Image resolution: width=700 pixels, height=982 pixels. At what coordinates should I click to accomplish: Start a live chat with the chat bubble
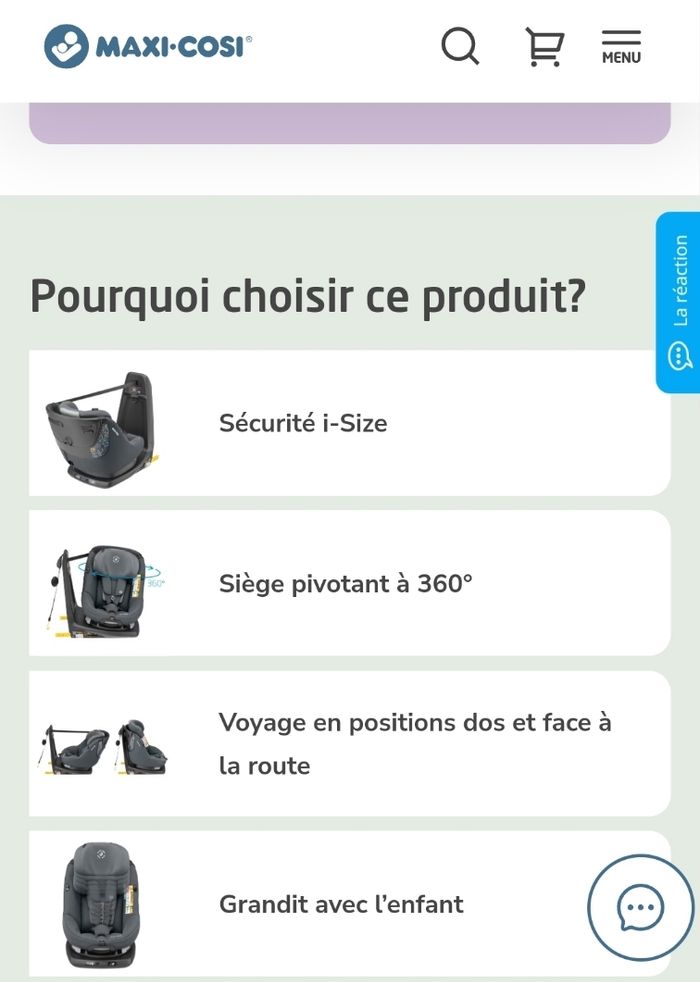tap(640, 908)
